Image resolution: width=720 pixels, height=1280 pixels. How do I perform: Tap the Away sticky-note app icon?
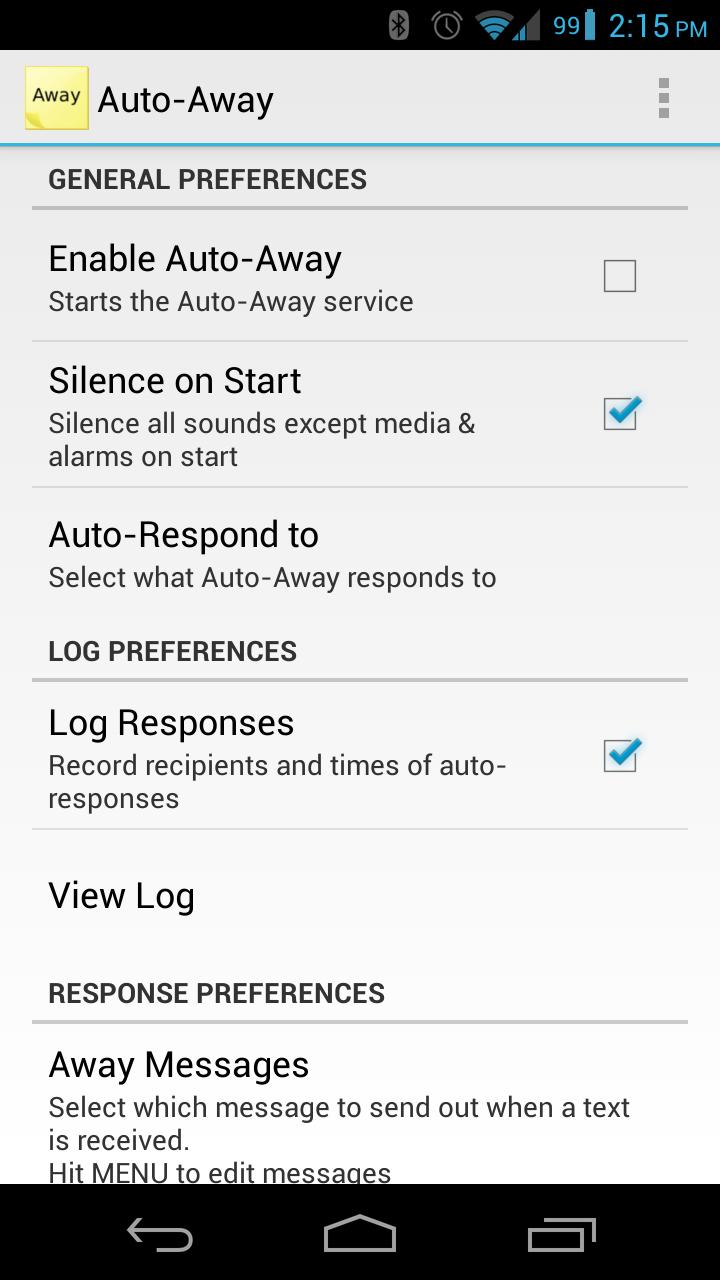(x=56, y=98)
